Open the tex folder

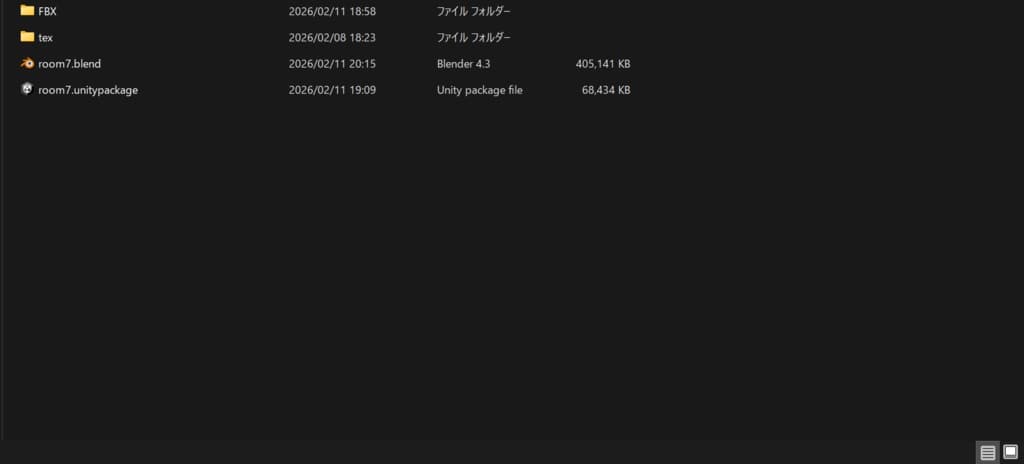[x=45, y=37]
